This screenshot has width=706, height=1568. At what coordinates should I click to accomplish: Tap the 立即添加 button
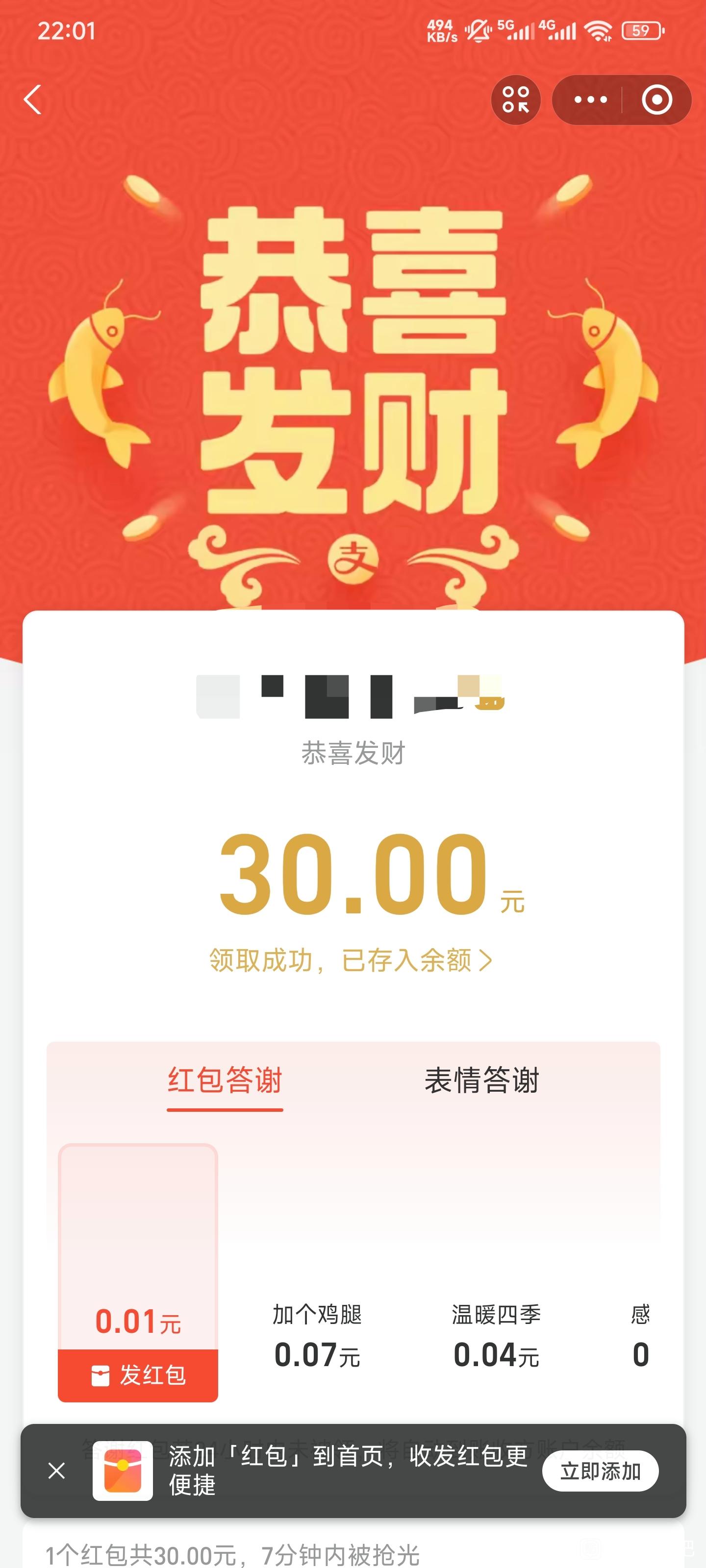tap(600, 1470)
